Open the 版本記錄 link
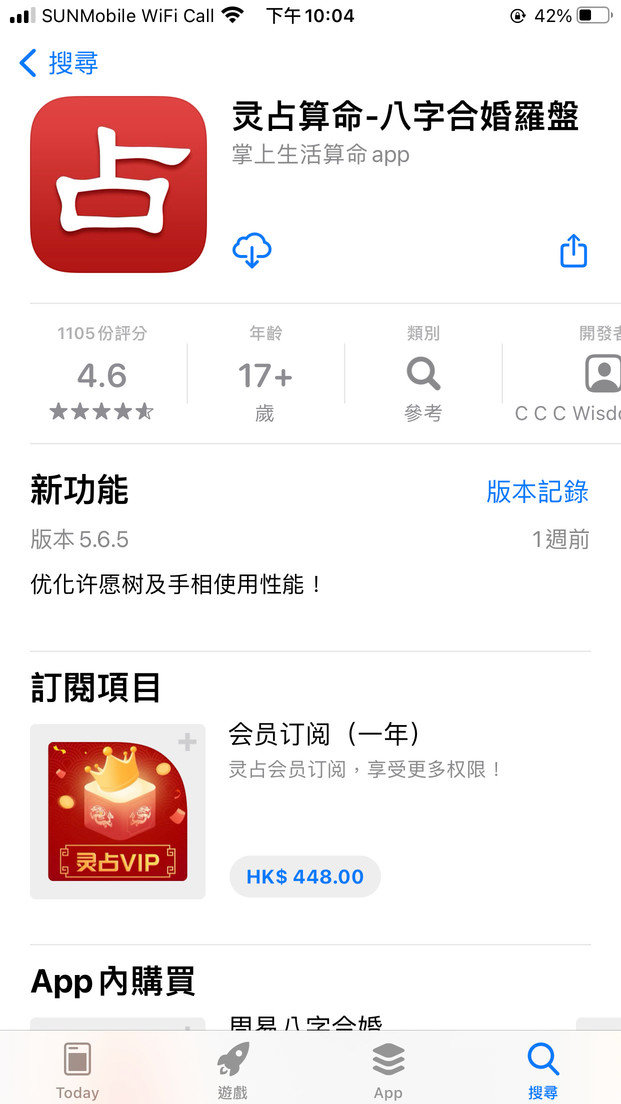This screenshot has height=1104, width=621. tap(537, 491)
